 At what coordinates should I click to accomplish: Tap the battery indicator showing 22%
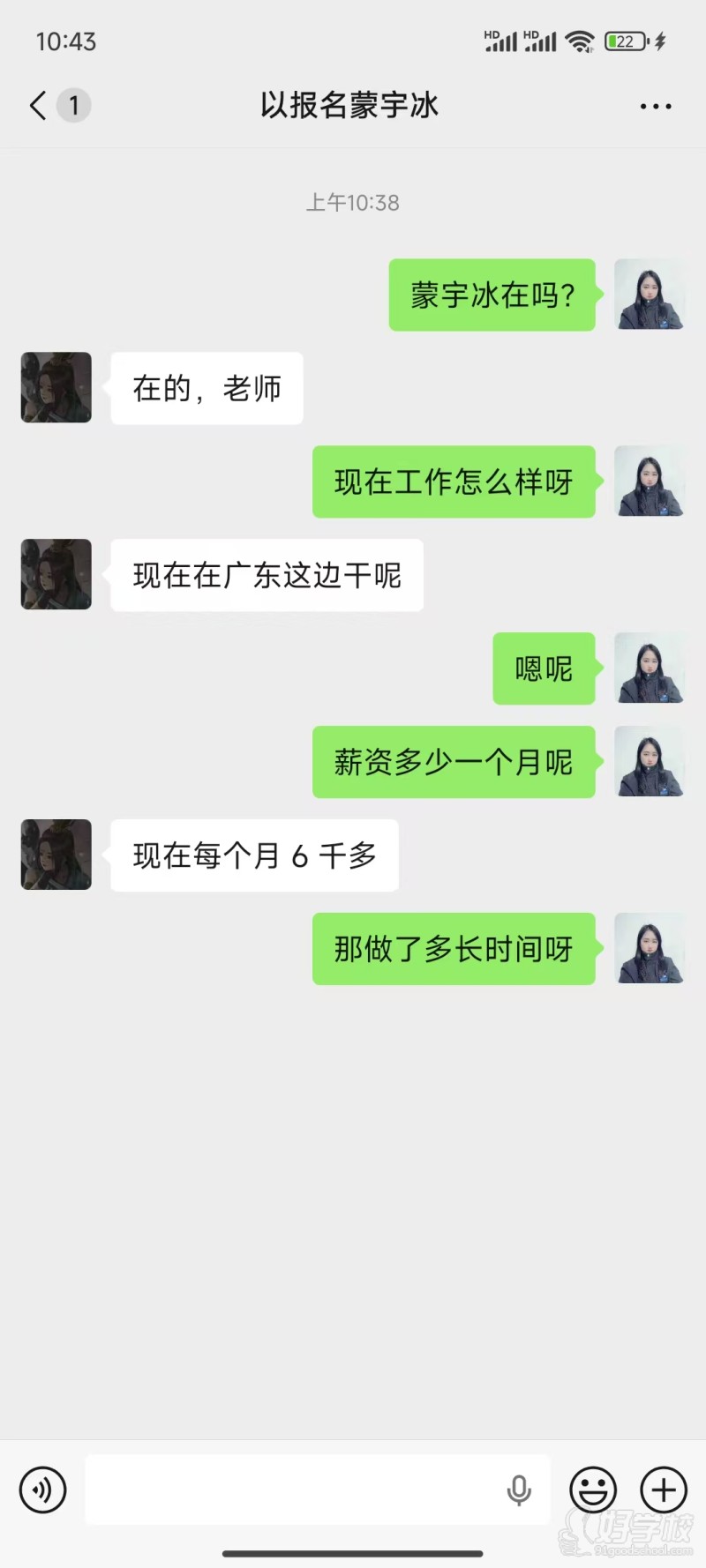coord(623,40)
